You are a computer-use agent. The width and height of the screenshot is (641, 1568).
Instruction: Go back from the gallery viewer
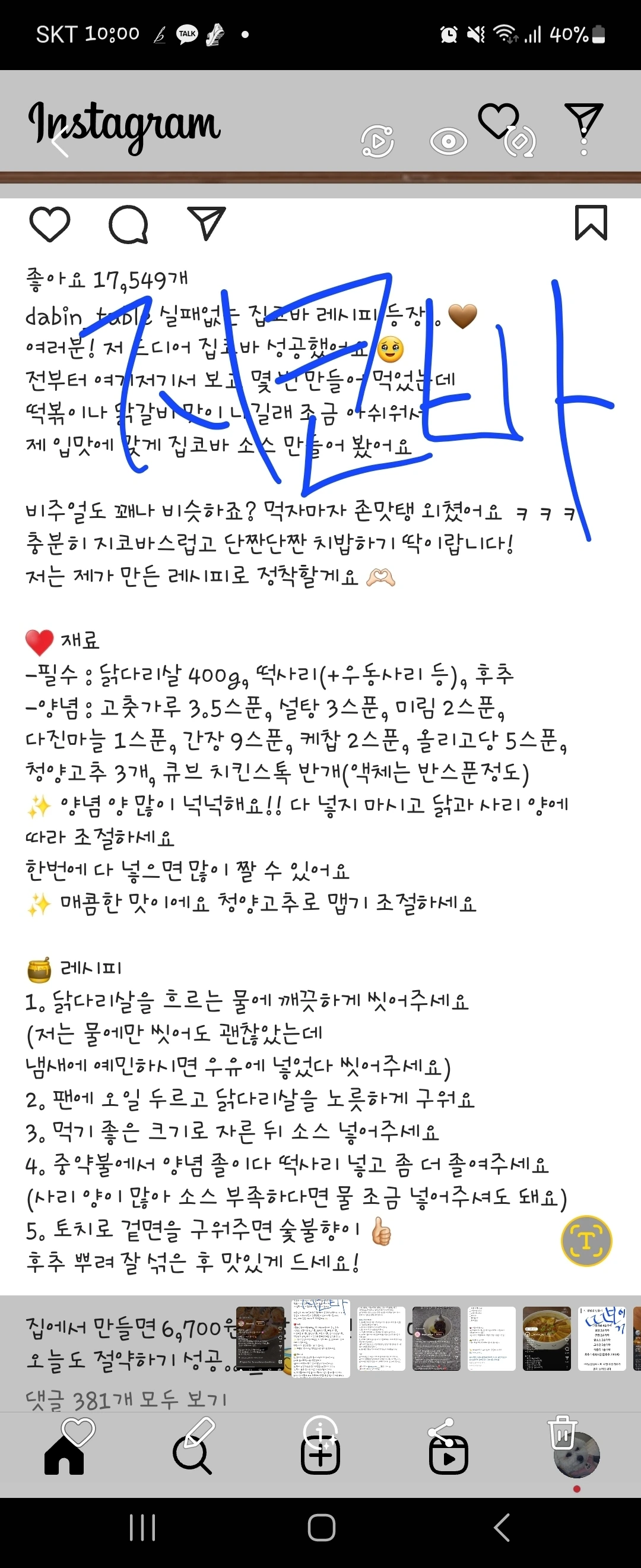59,144
